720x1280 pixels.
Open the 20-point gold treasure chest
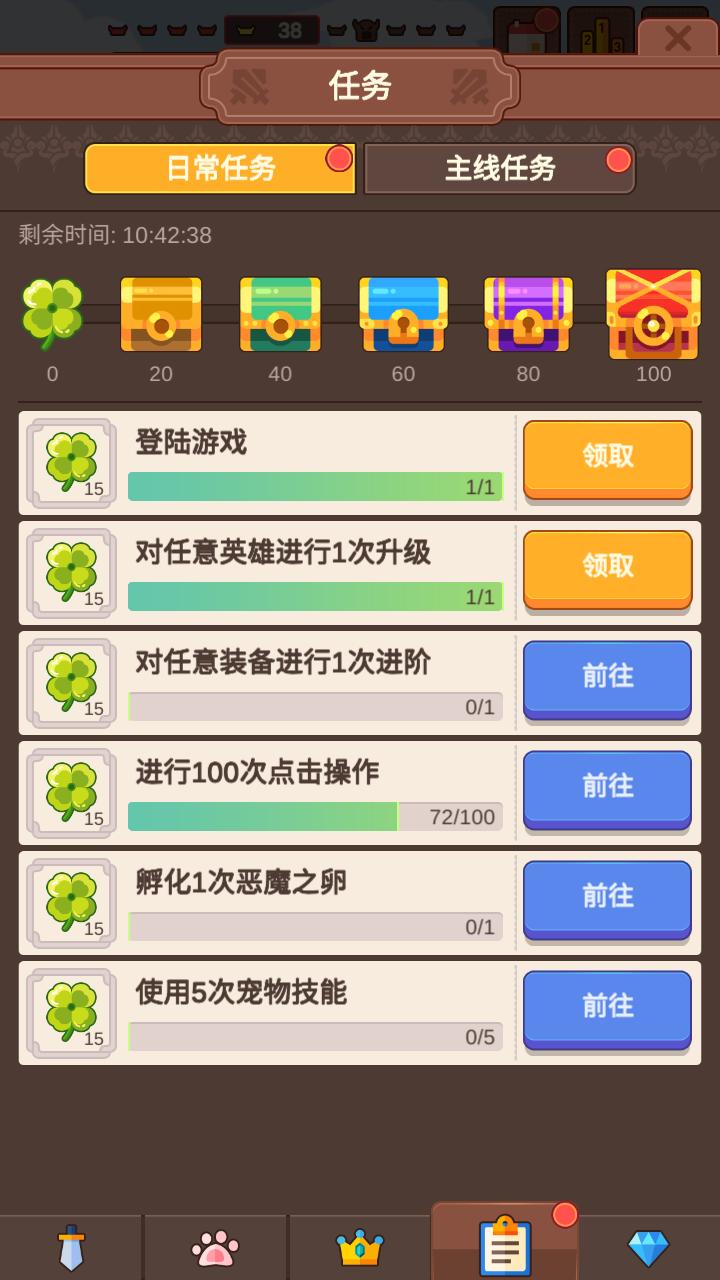(x=161, y=315)
